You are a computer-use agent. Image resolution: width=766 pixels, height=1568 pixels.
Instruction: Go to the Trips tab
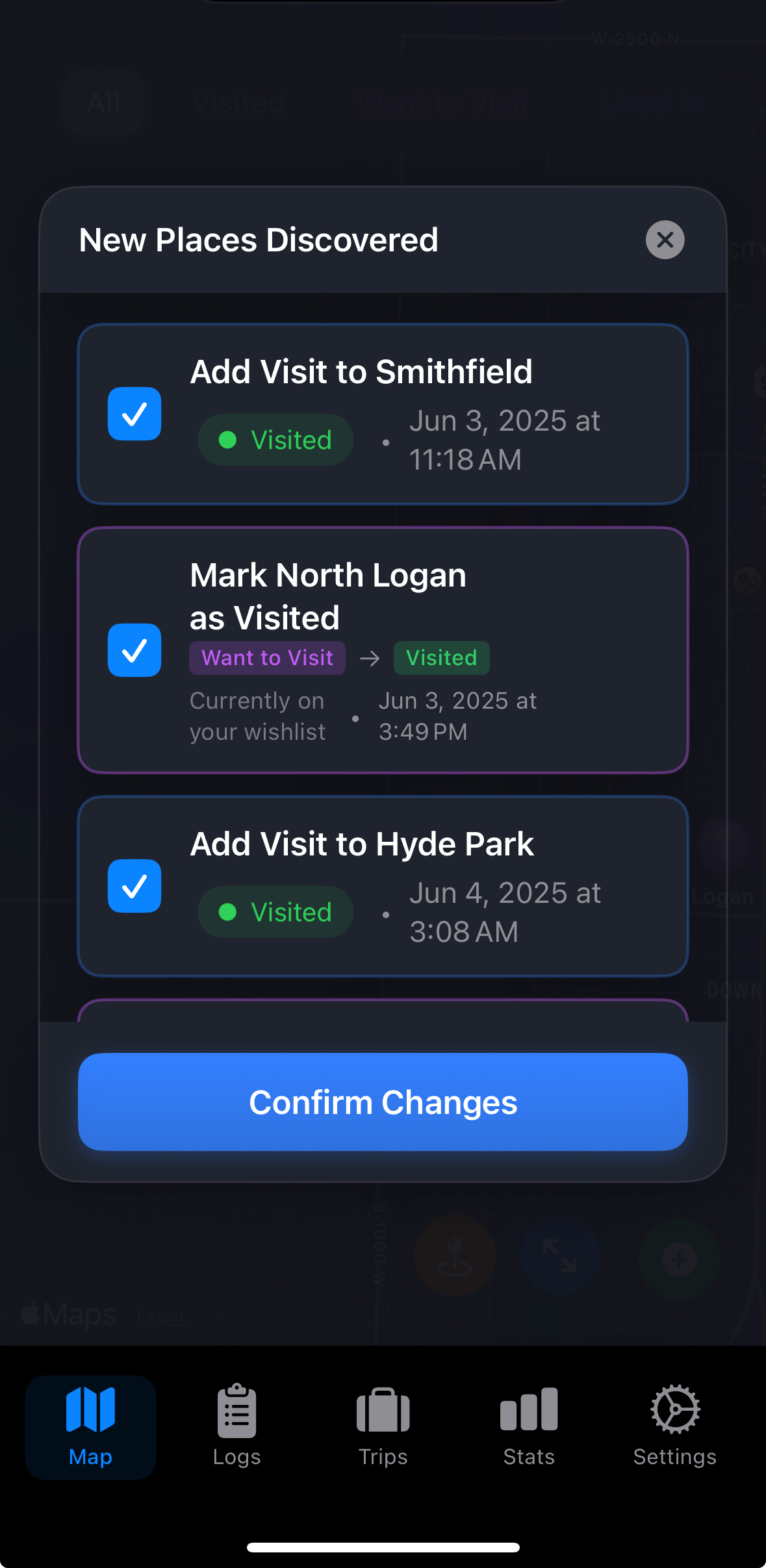point(383,1427)
